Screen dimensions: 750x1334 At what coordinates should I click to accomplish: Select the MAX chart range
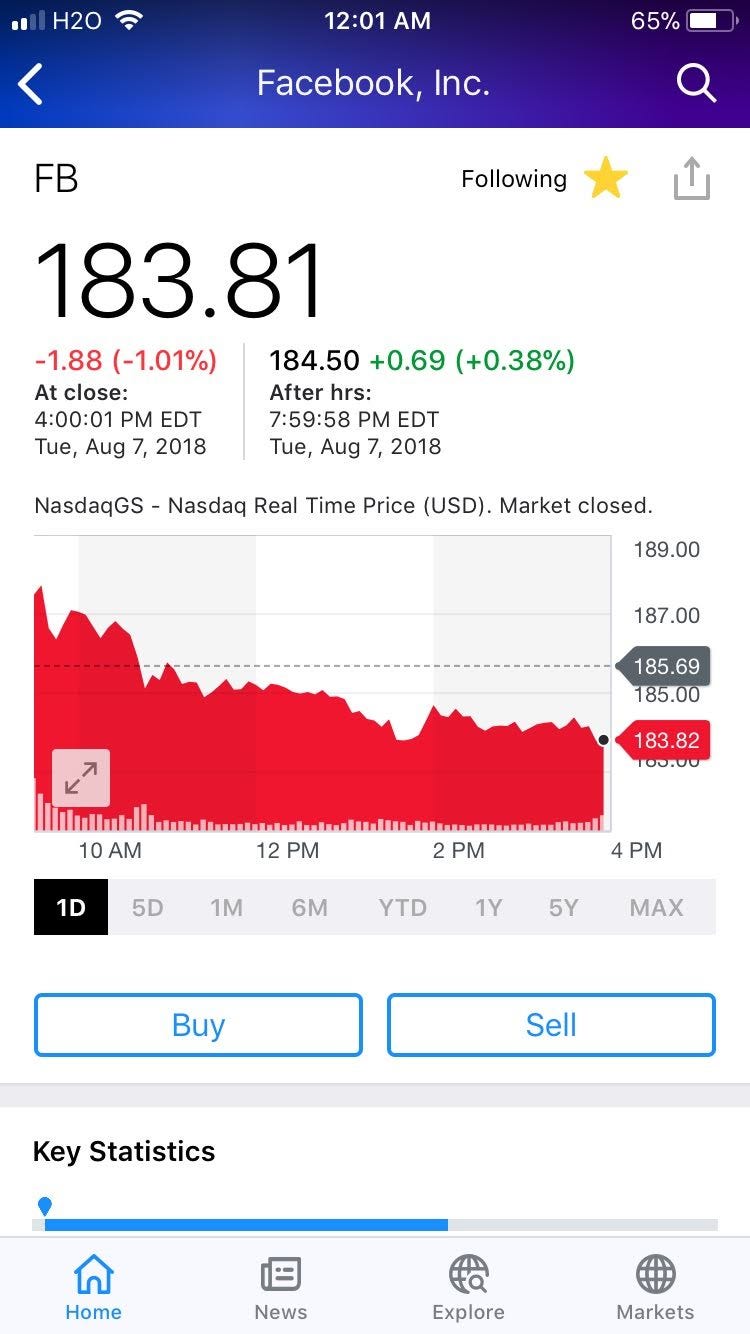click(656, 908)
